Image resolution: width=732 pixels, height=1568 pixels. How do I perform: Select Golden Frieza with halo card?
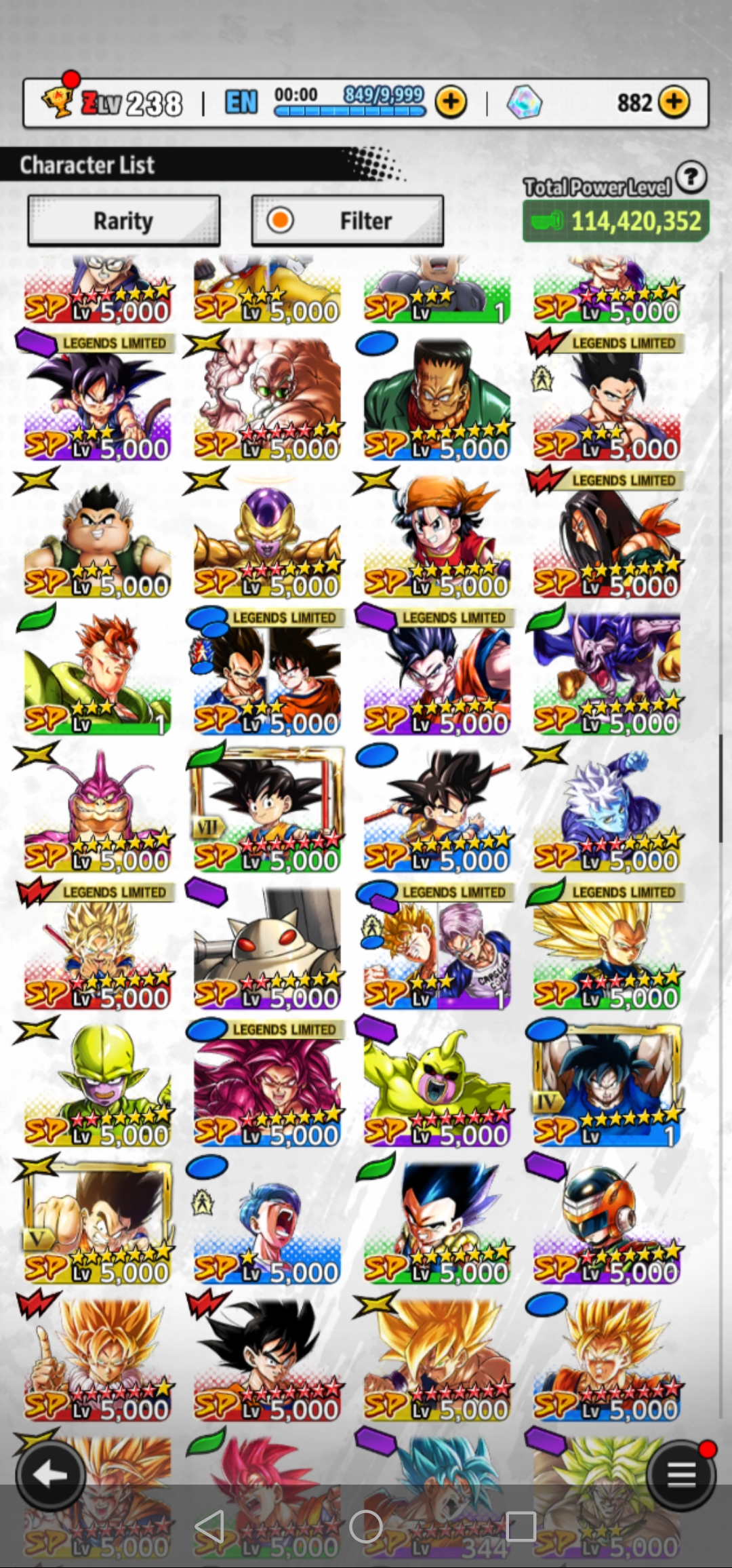267,536
